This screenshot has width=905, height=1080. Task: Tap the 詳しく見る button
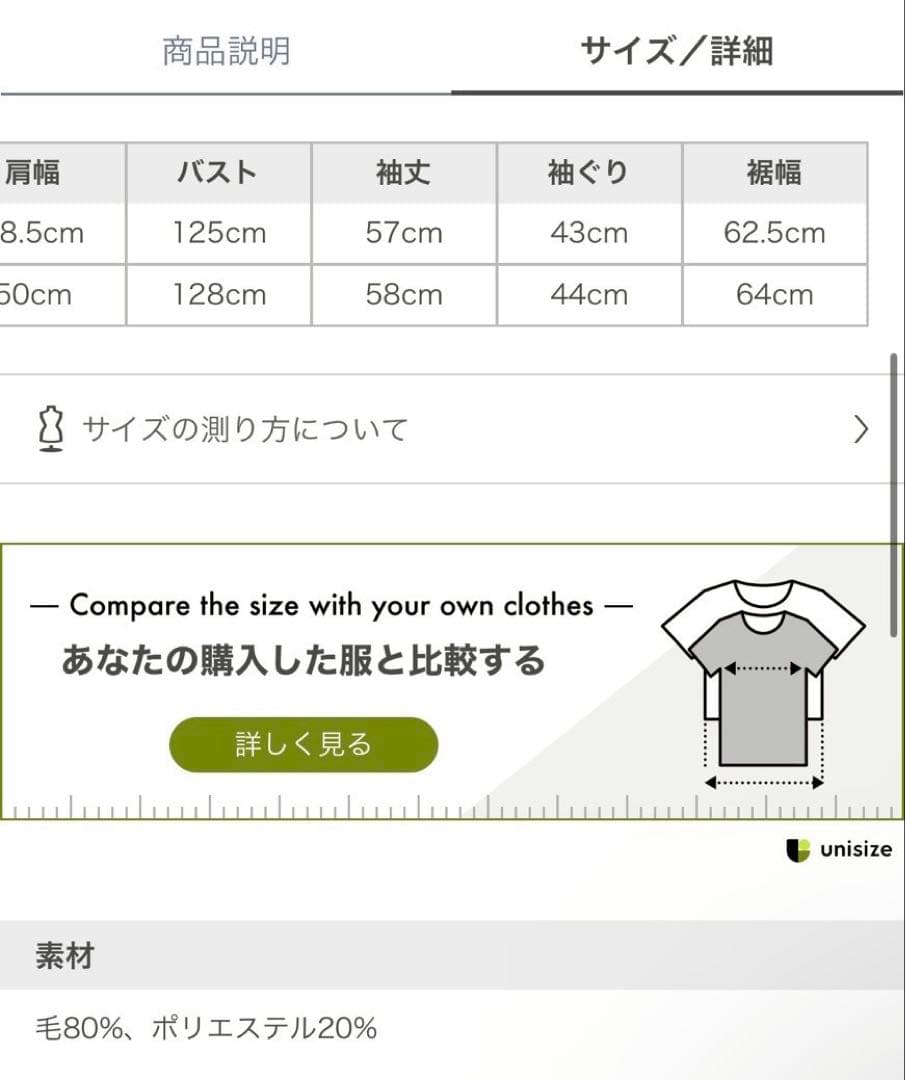303,745
